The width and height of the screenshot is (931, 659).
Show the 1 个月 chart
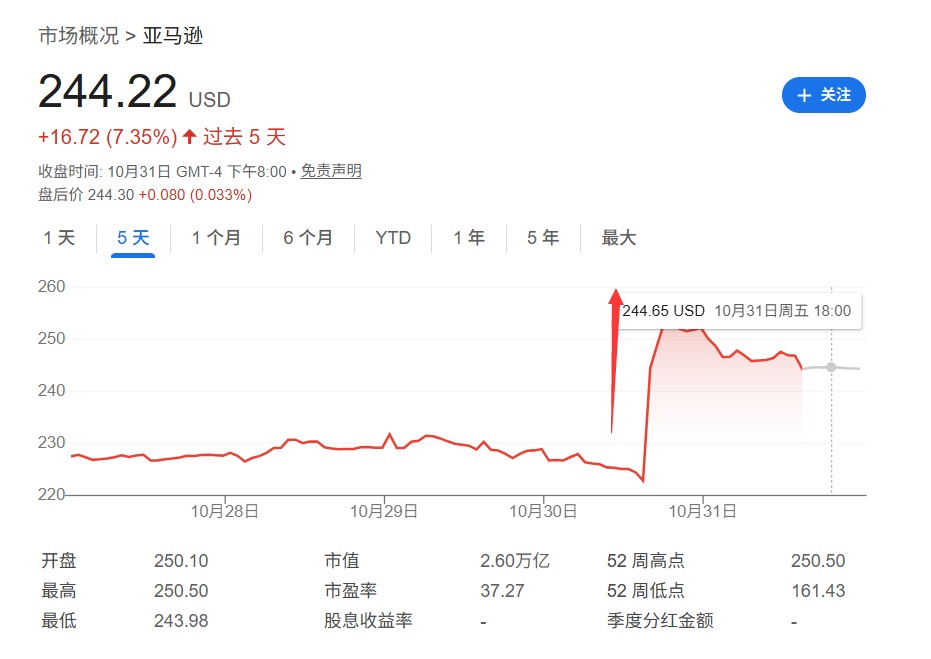click(x=216, y=238)
